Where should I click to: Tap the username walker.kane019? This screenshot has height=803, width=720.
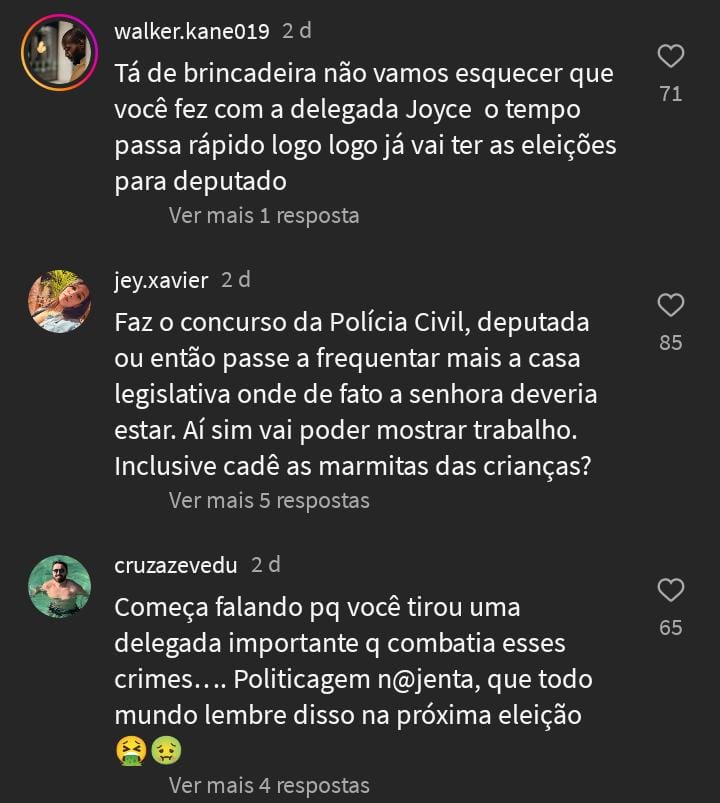click(192, 31)
